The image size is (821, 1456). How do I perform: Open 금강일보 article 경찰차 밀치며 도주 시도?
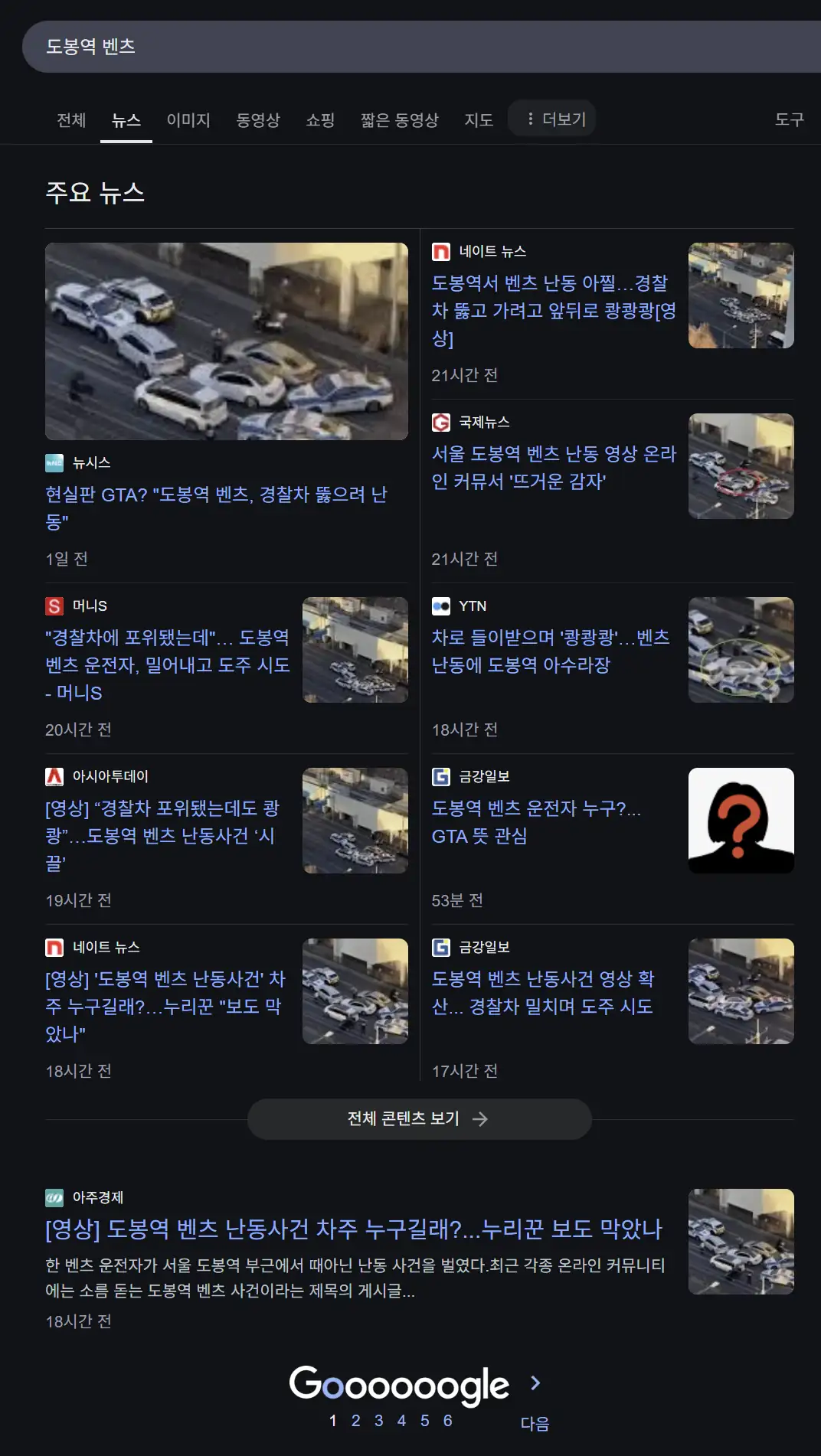[x=542, y=992]
